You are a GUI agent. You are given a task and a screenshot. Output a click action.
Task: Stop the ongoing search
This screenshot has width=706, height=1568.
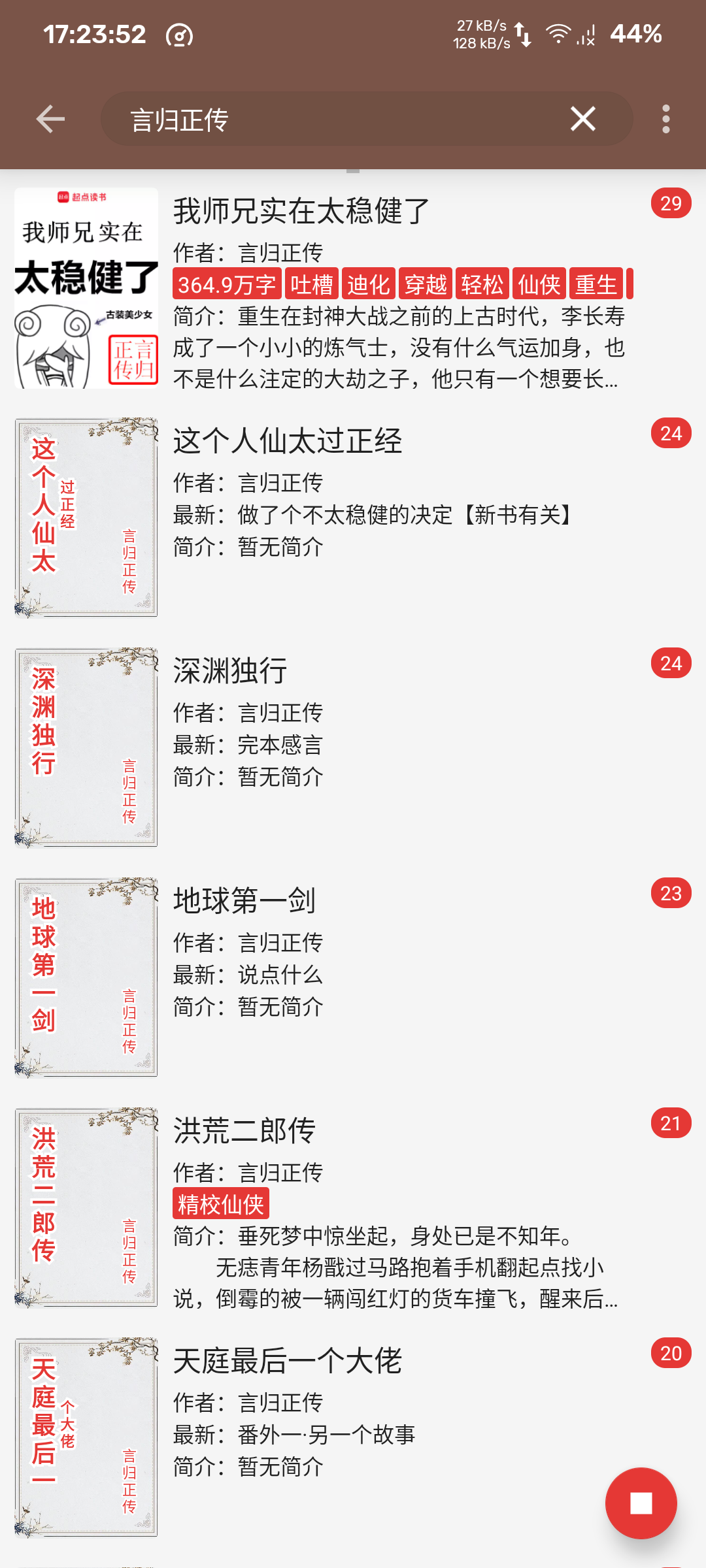641,1503
